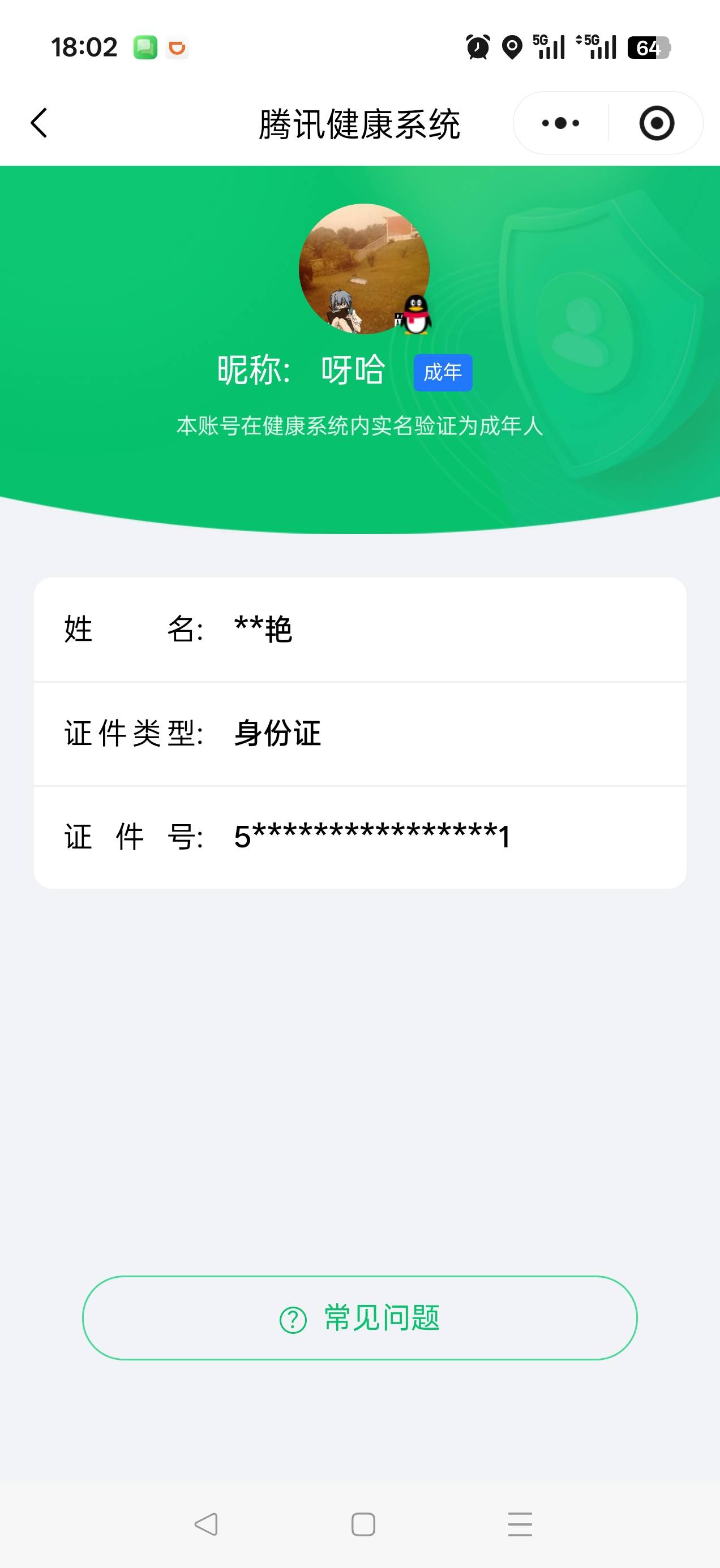The width and height of the screenshot is (720, 1568).
Task: Tap the nickname 呀哈 text
Action: tap(352, 372)
